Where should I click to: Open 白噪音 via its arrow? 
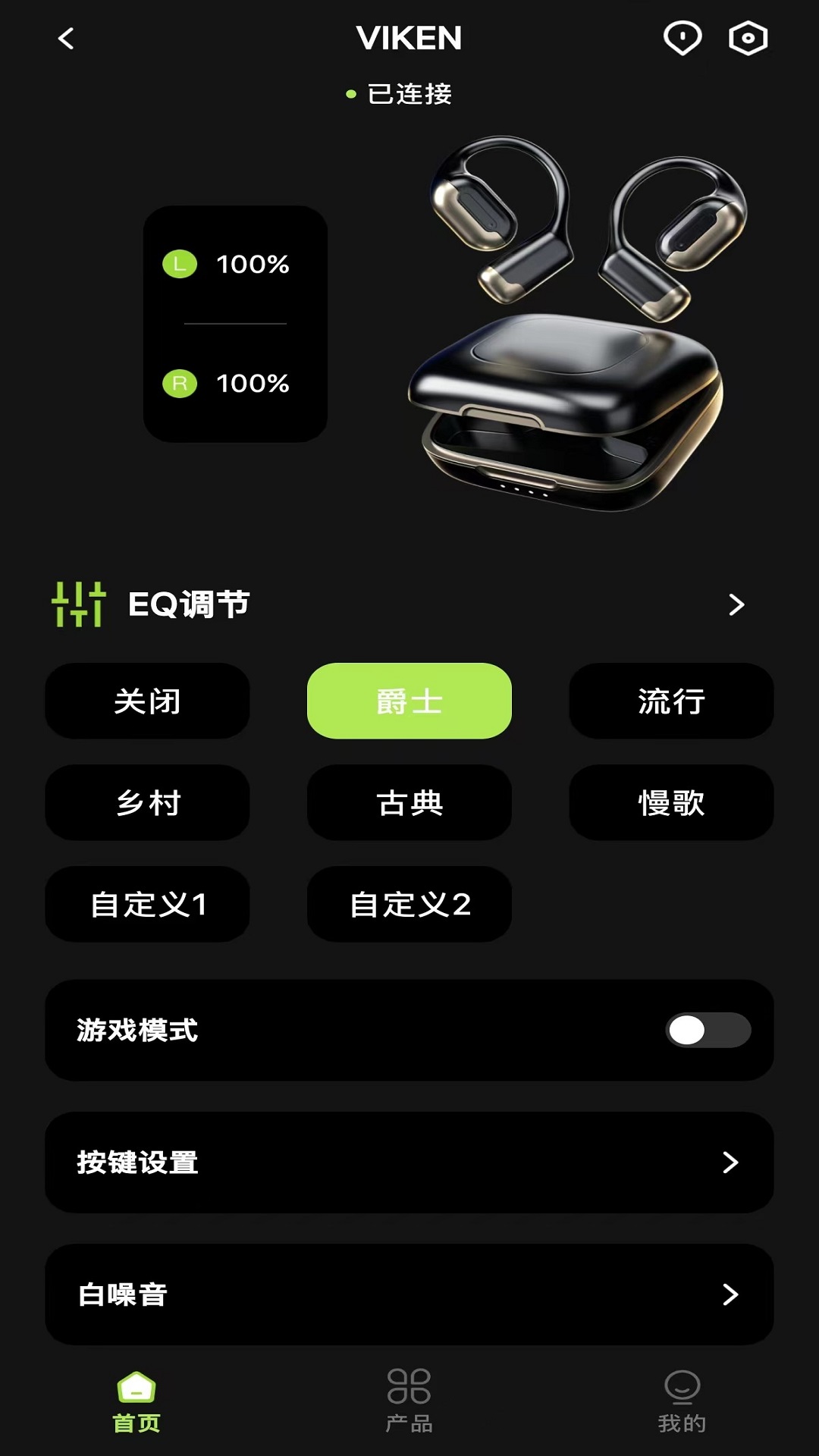coord(730,1296)
